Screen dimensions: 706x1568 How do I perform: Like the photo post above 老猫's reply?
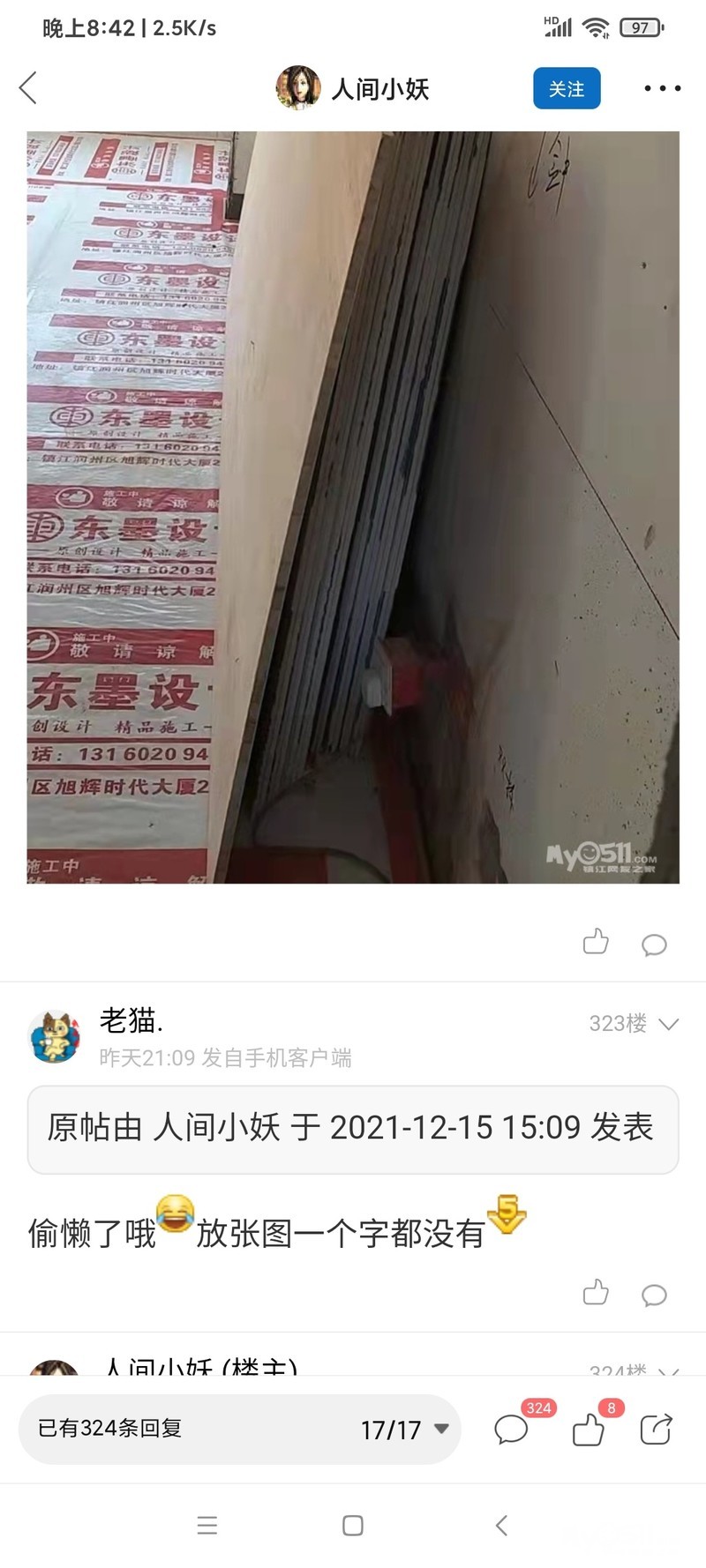coord(596,943)
